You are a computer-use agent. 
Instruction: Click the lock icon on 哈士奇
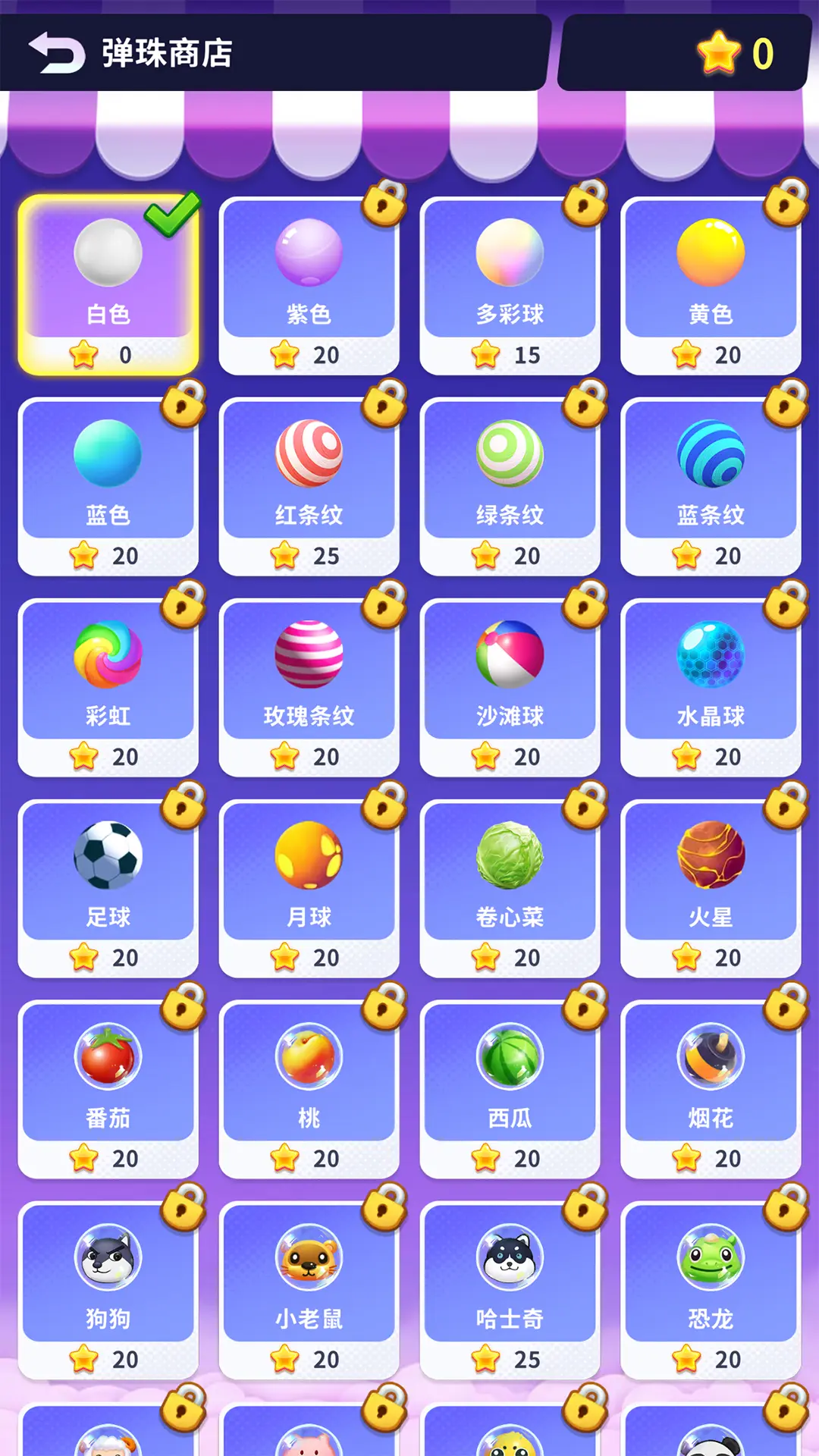point(586,1211)
